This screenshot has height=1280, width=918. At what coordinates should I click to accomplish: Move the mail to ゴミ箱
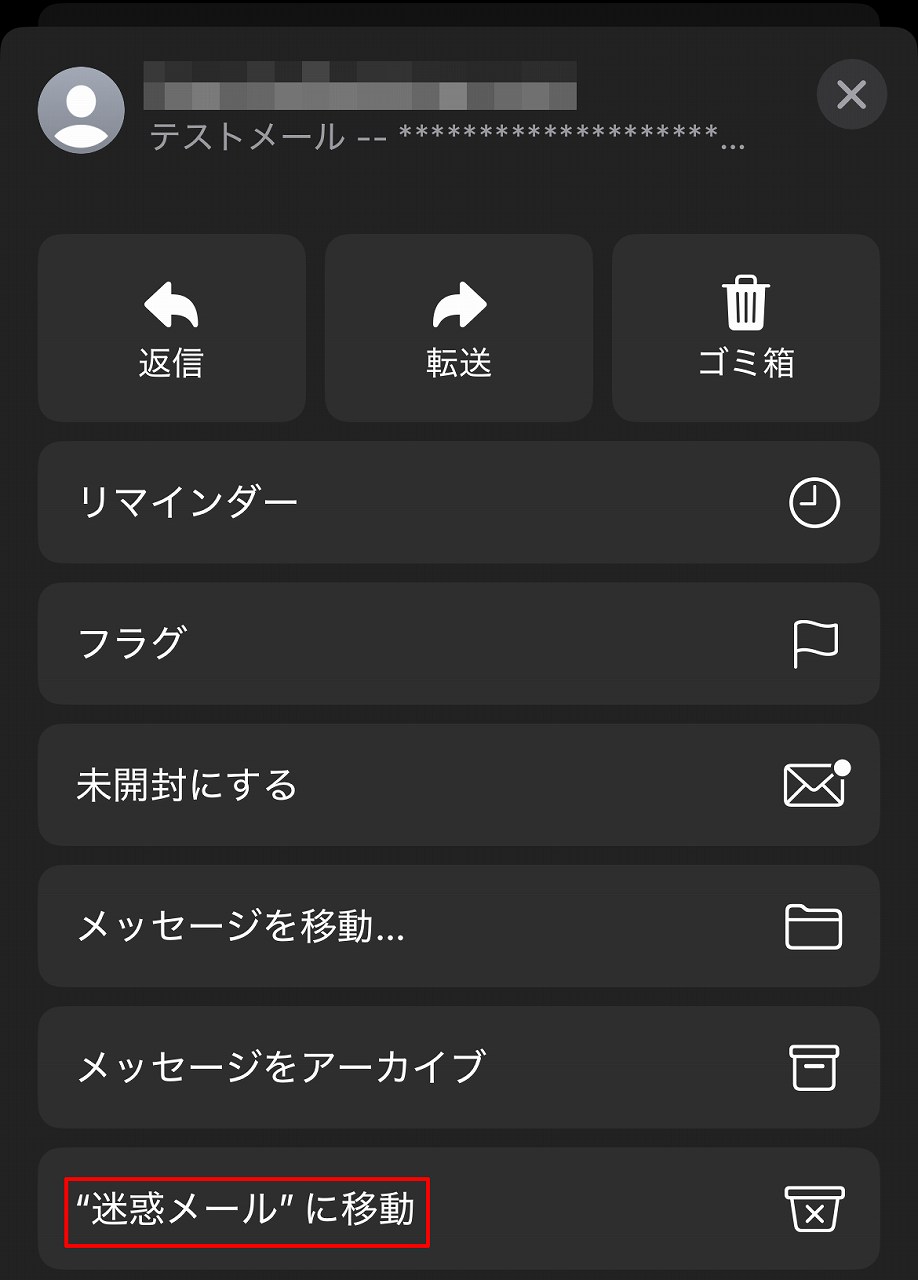(746, 328)
